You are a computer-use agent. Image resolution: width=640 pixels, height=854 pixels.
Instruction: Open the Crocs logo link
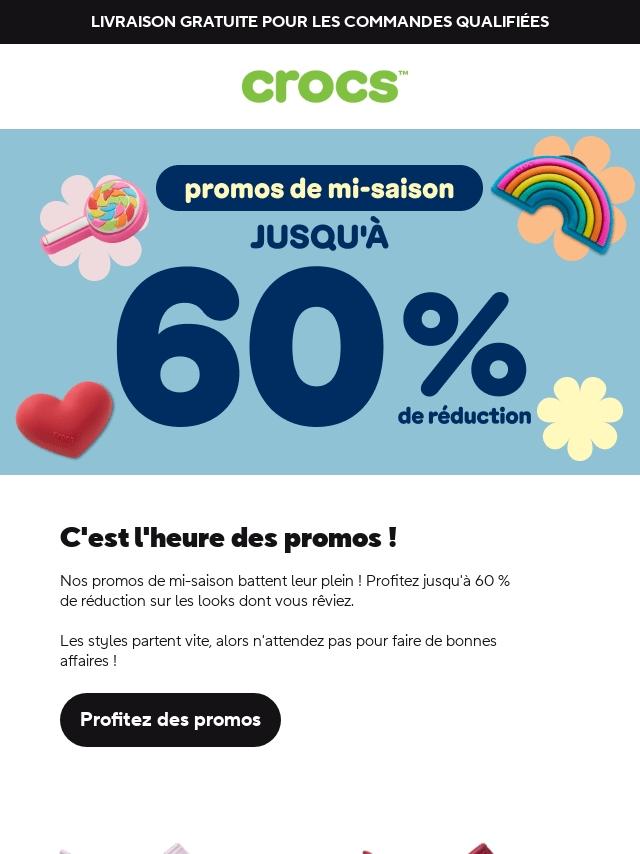click(x=324, y=86)
